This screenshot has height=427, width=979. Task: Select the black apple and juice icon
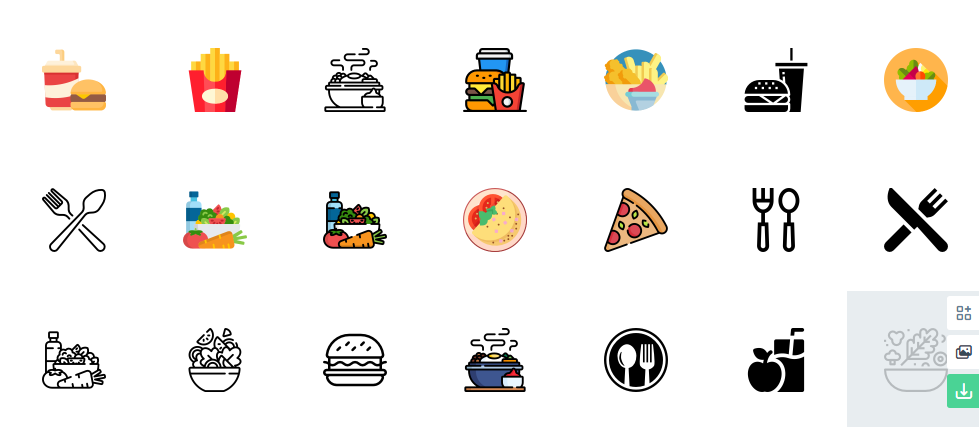point(775,360)
